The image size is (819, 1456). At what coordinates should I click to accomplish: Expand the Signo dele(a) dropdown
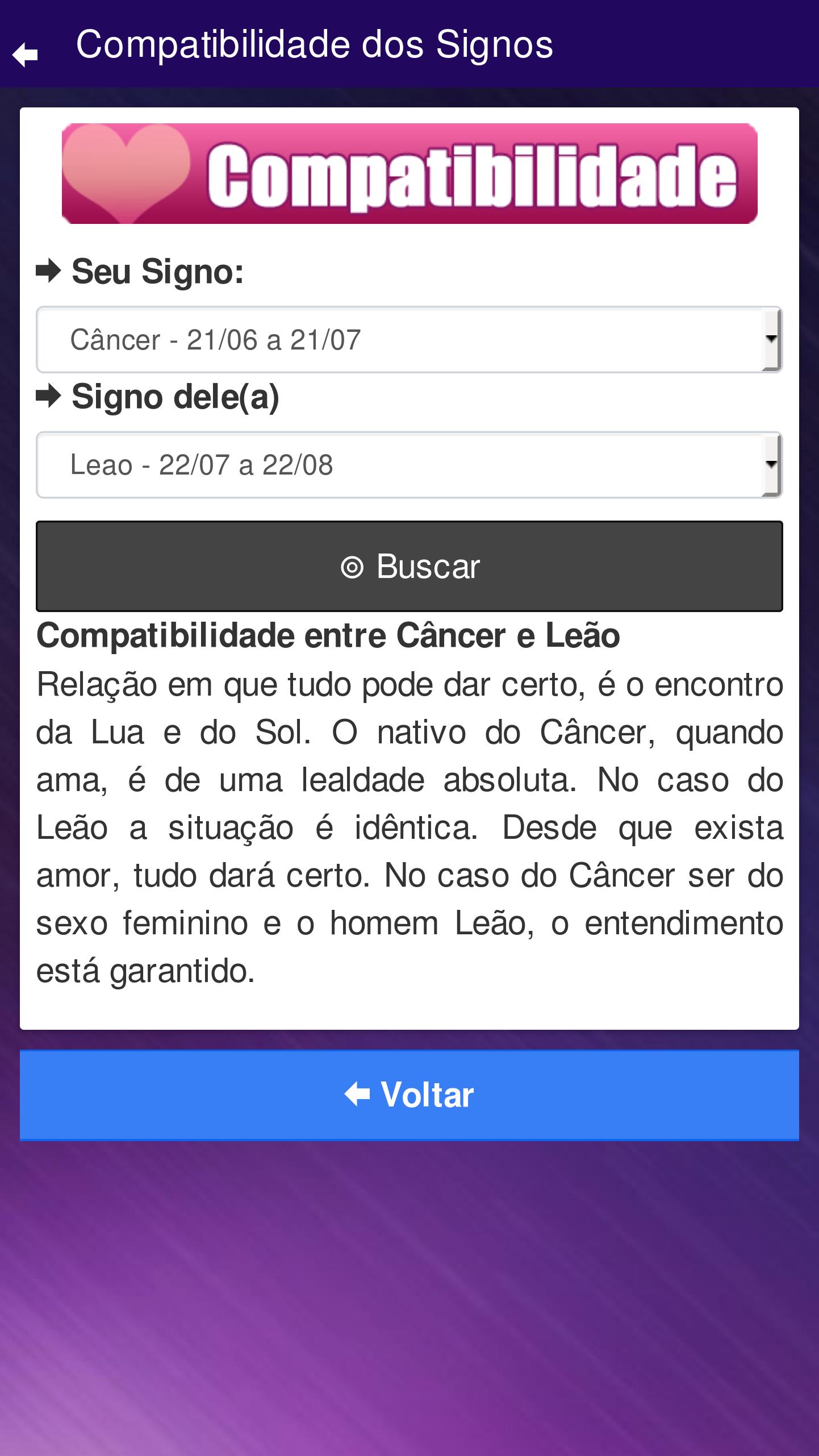coord(409,465)
